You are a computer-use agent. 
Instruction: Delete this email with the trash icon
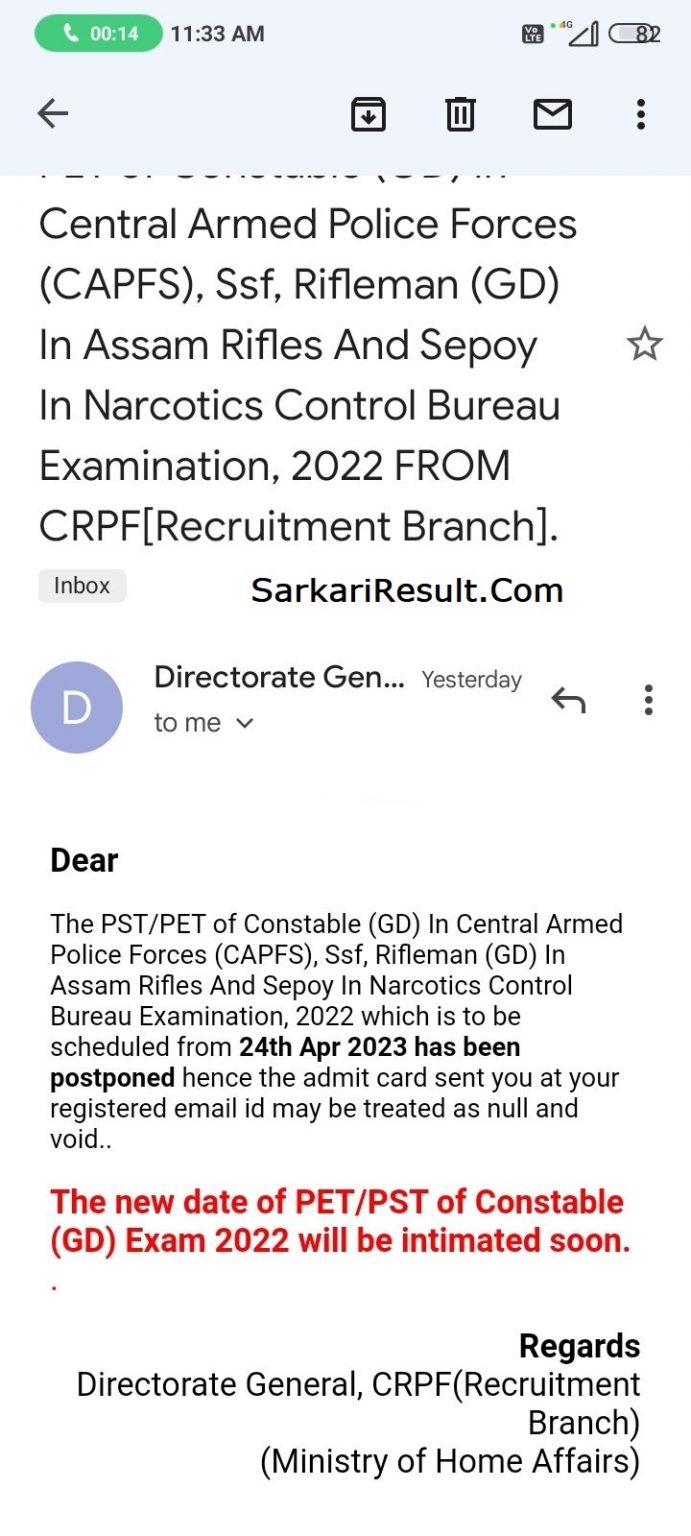point(460,114)
